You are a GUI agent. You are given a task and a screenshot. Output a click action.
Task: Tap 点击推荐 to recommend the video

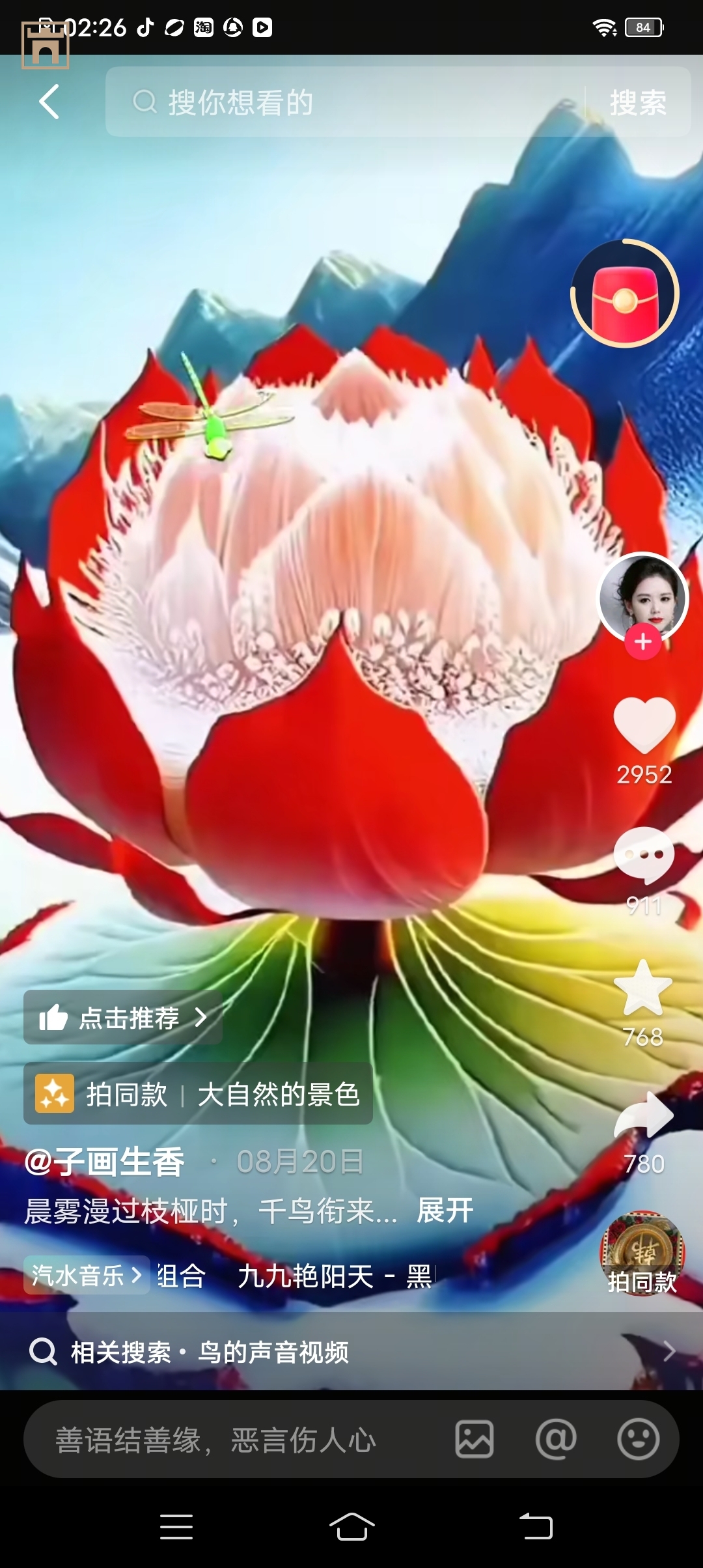coord(124,1018)
